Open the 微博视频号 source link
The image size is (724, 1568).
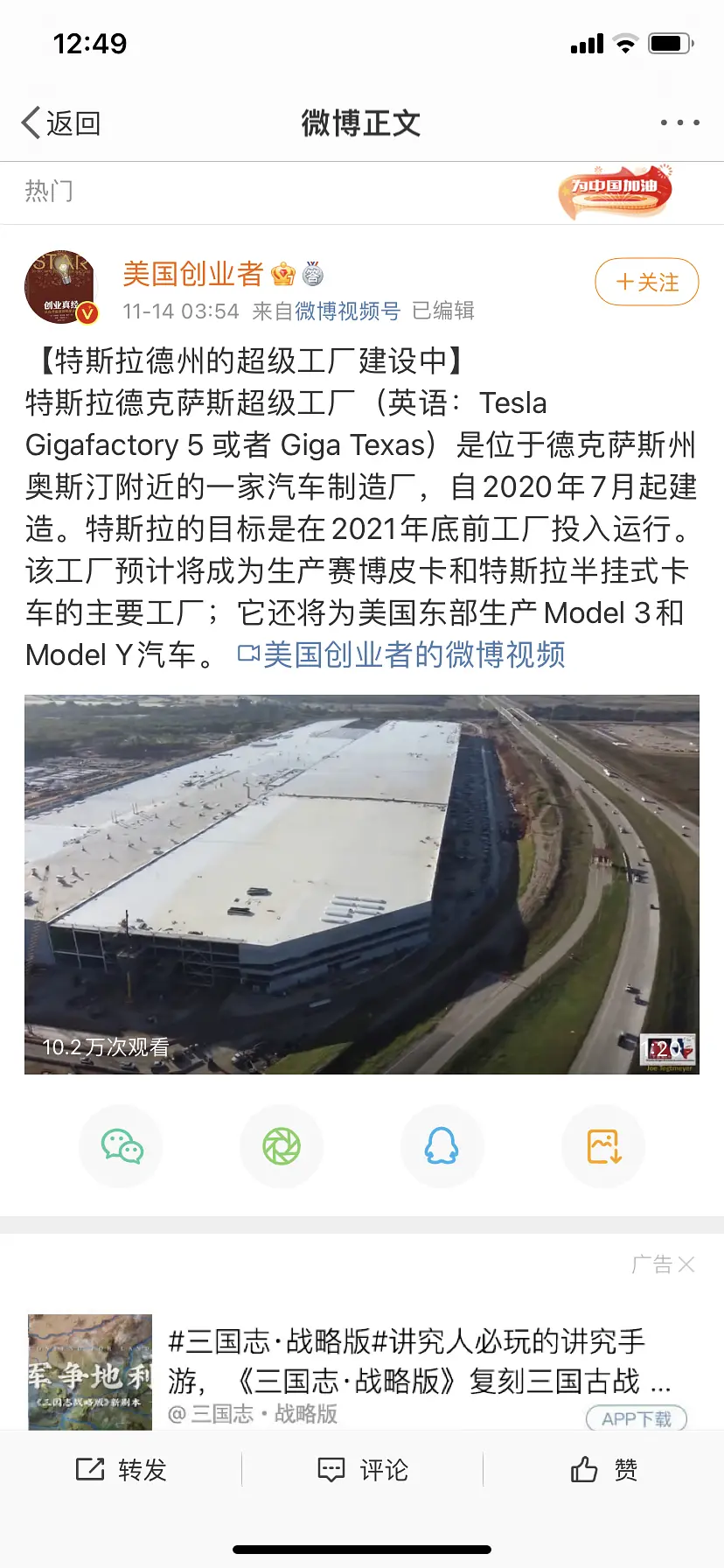tap(347, 311)
